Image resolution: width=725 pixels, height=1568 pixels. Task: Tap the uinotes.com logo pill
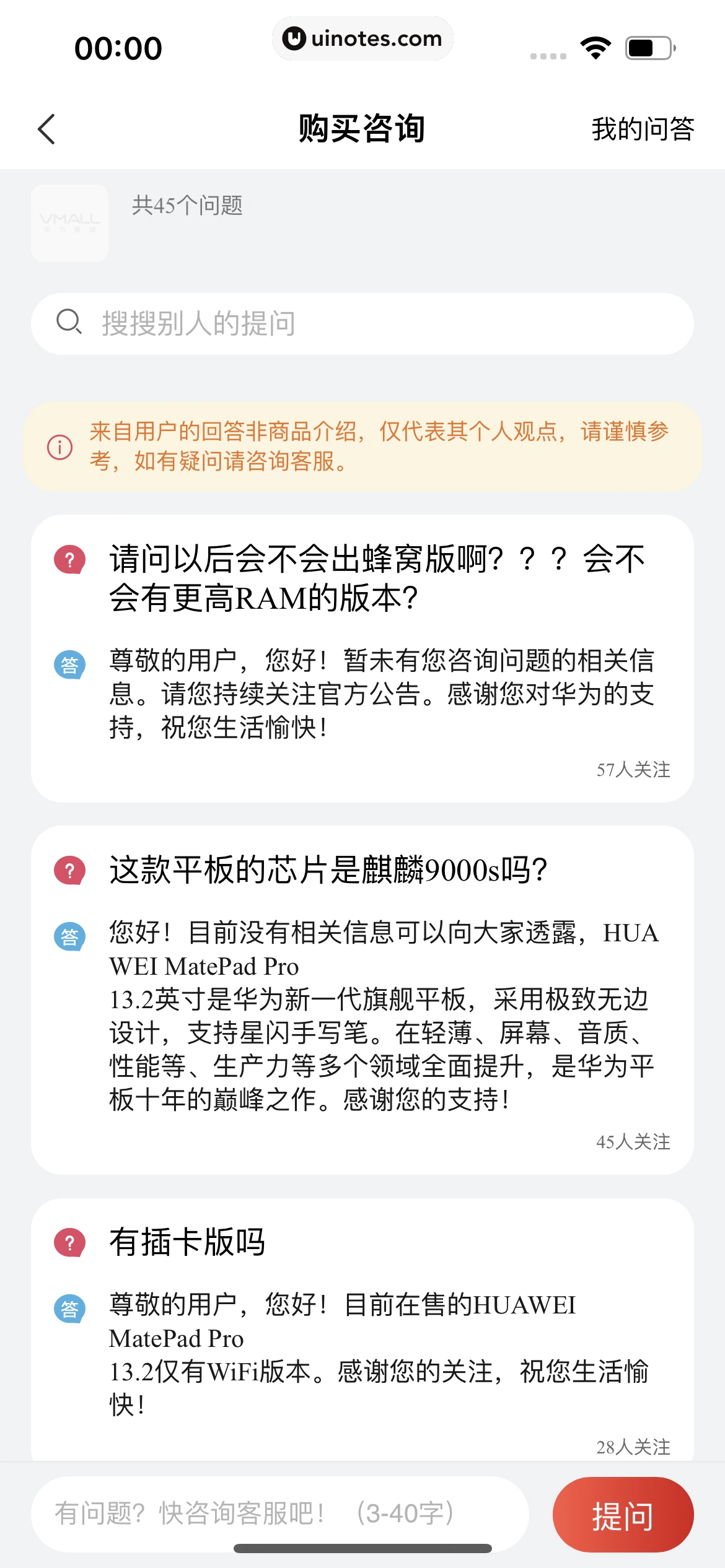pos(362,38)
